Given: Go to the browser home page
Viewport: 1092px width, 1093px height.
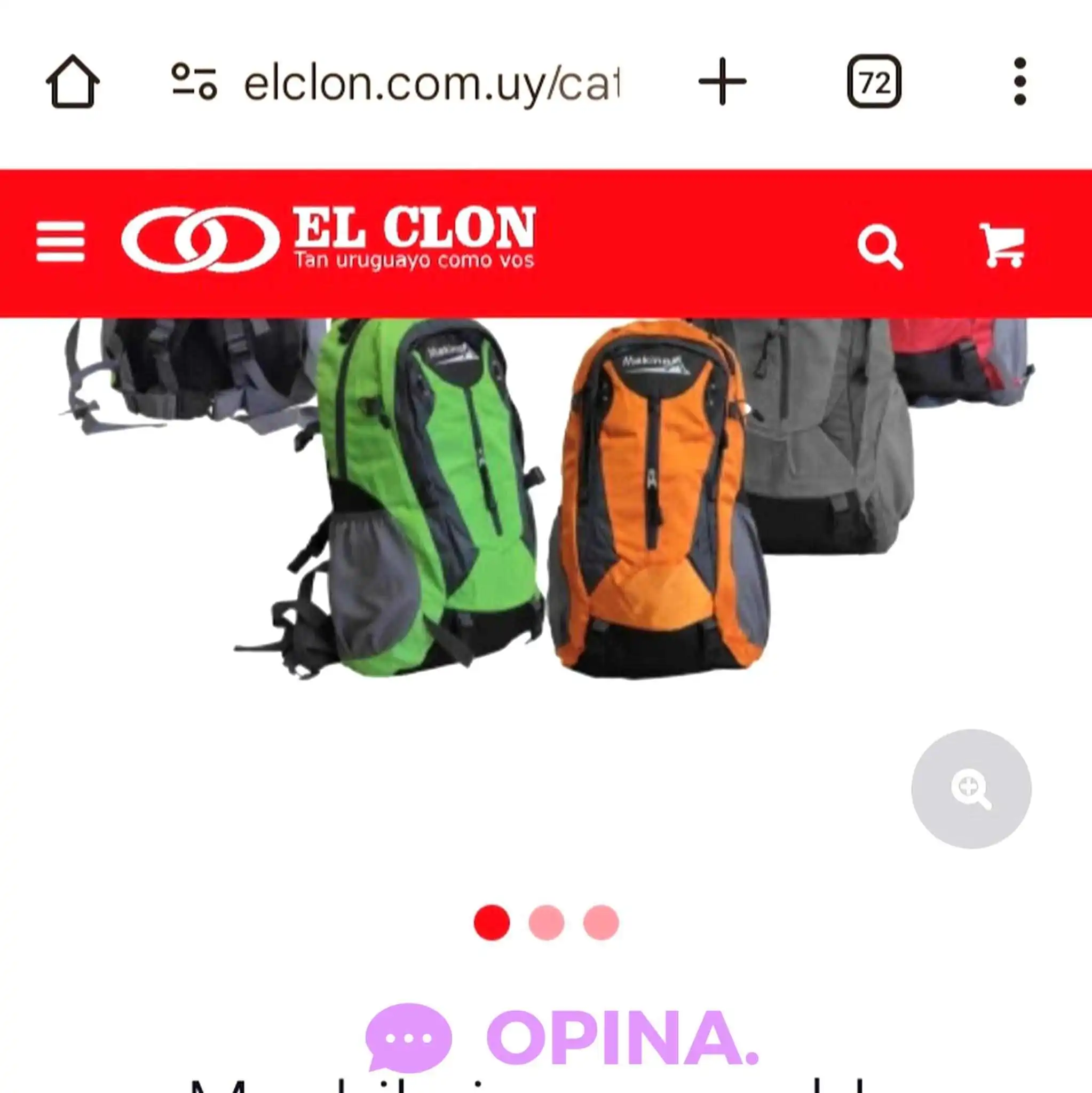Looking at the screenshot, I should 73,82.
